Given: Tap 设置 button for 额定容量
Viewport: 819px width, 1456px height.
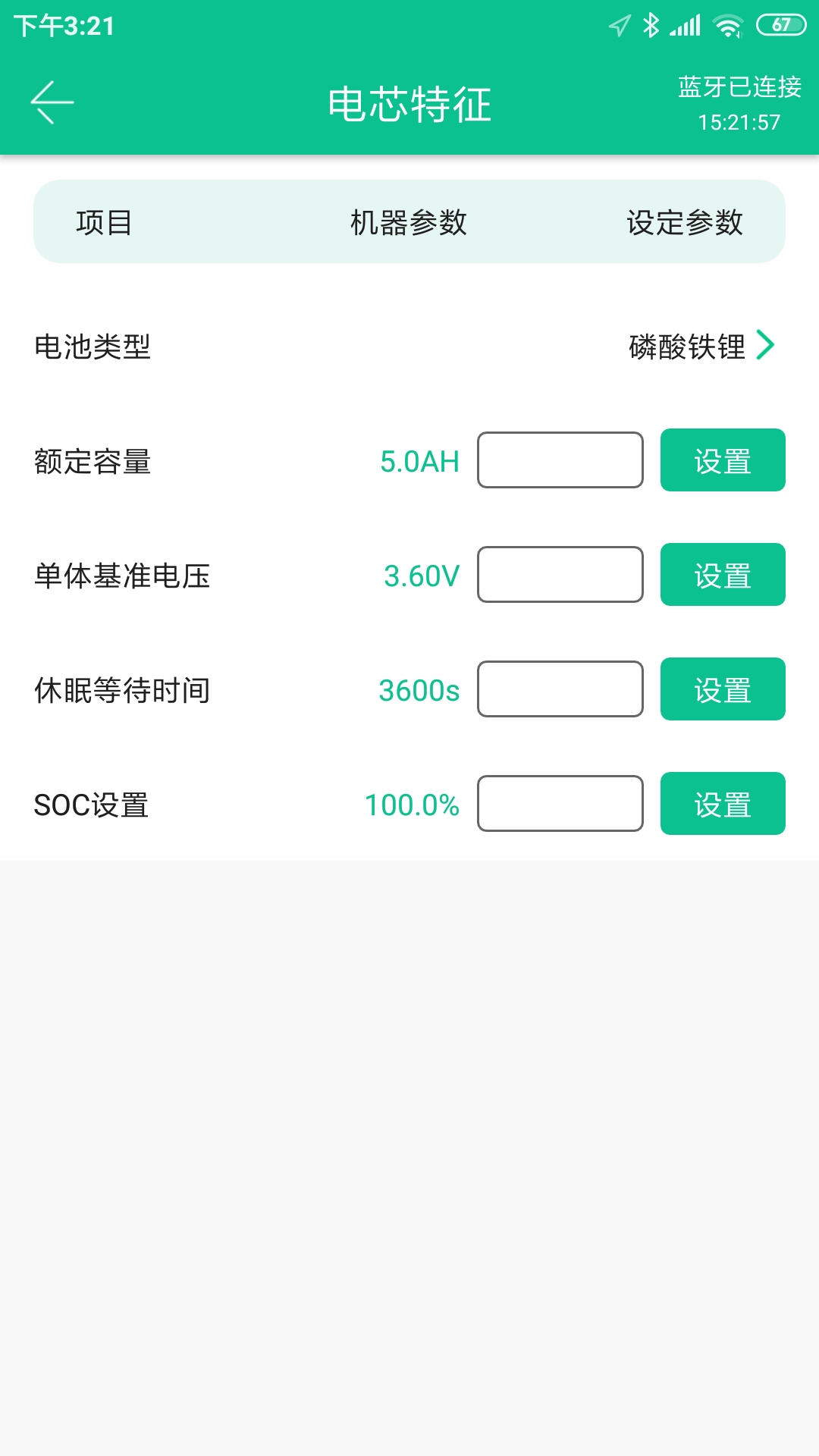Looking at the screenshot, I should [x=723, y=460].
